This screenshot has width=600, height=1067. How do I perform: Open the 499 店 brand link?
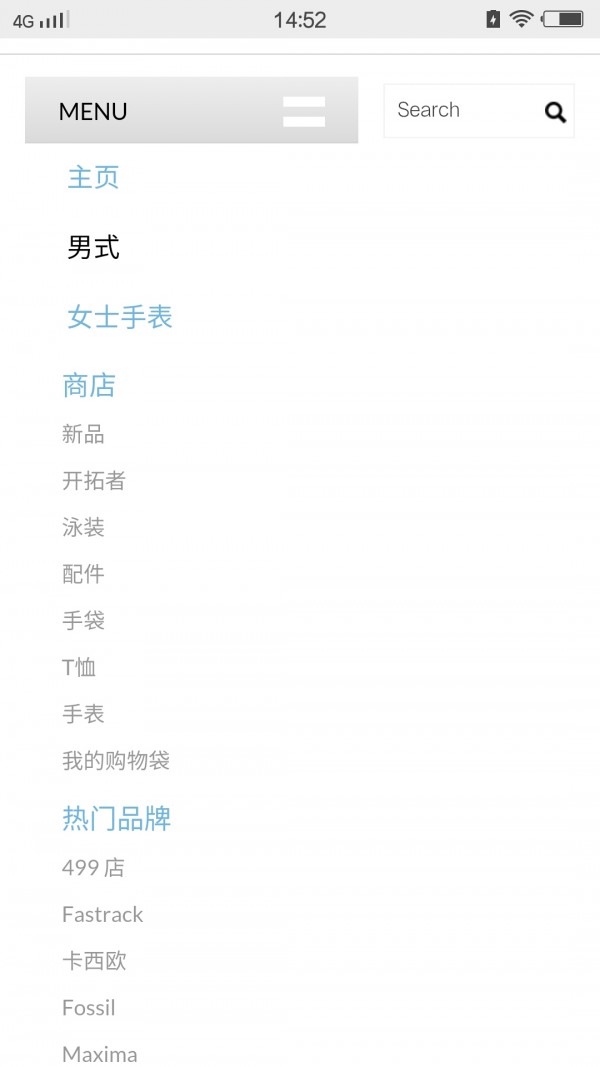[x=93, y=868]
